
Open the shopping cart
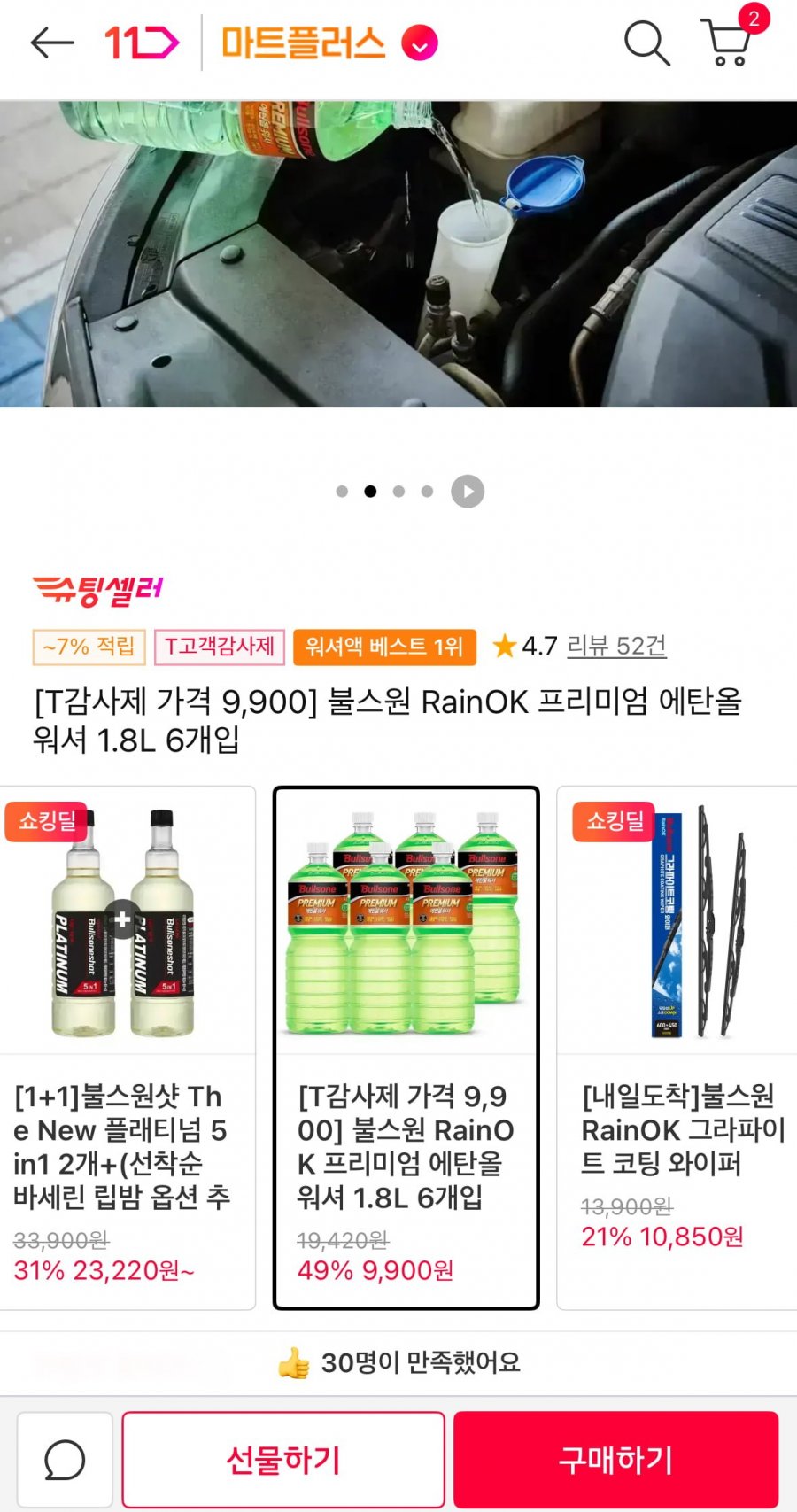click(x=729, y=41)
